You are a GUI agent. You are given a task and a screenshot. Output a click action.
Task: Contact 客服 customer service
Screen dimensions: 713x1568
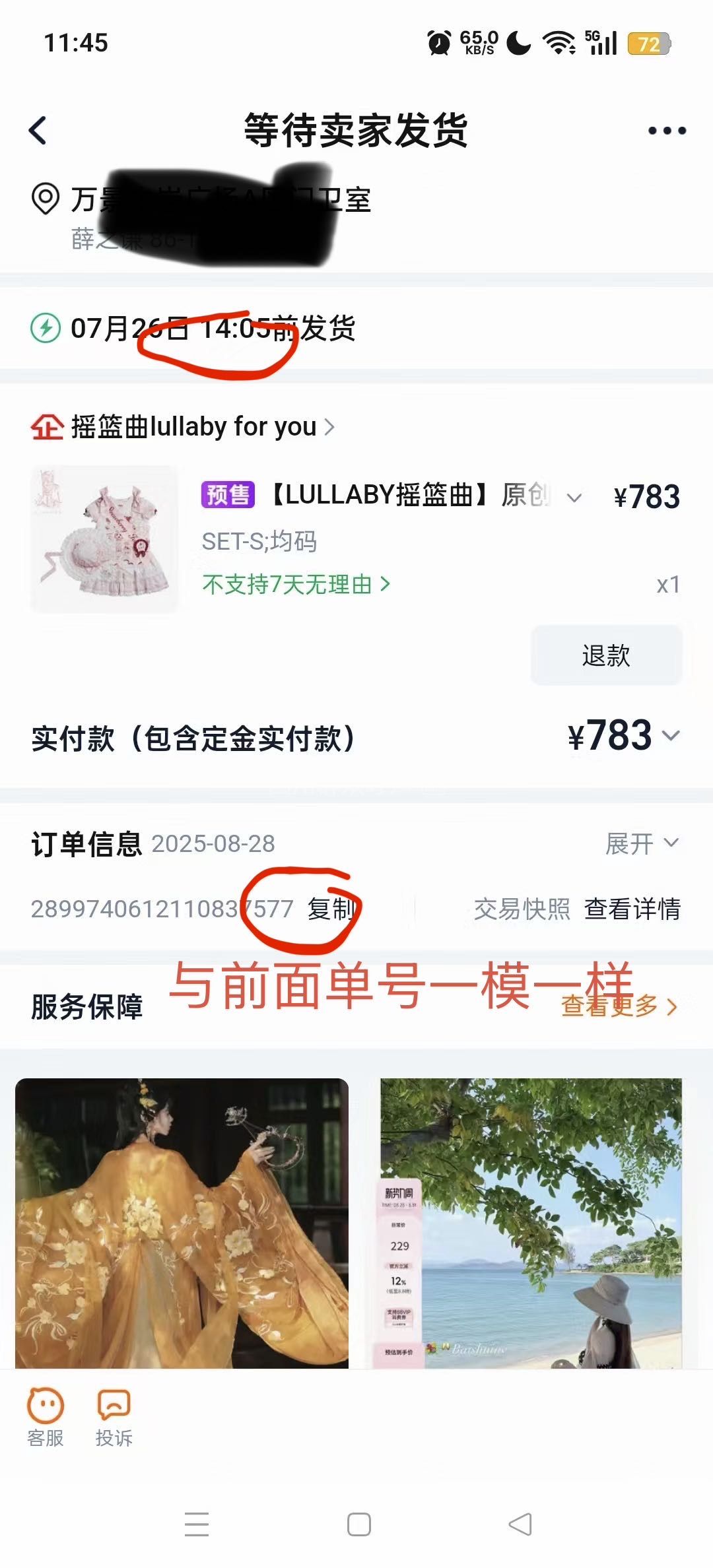[x=45, y=1417]
